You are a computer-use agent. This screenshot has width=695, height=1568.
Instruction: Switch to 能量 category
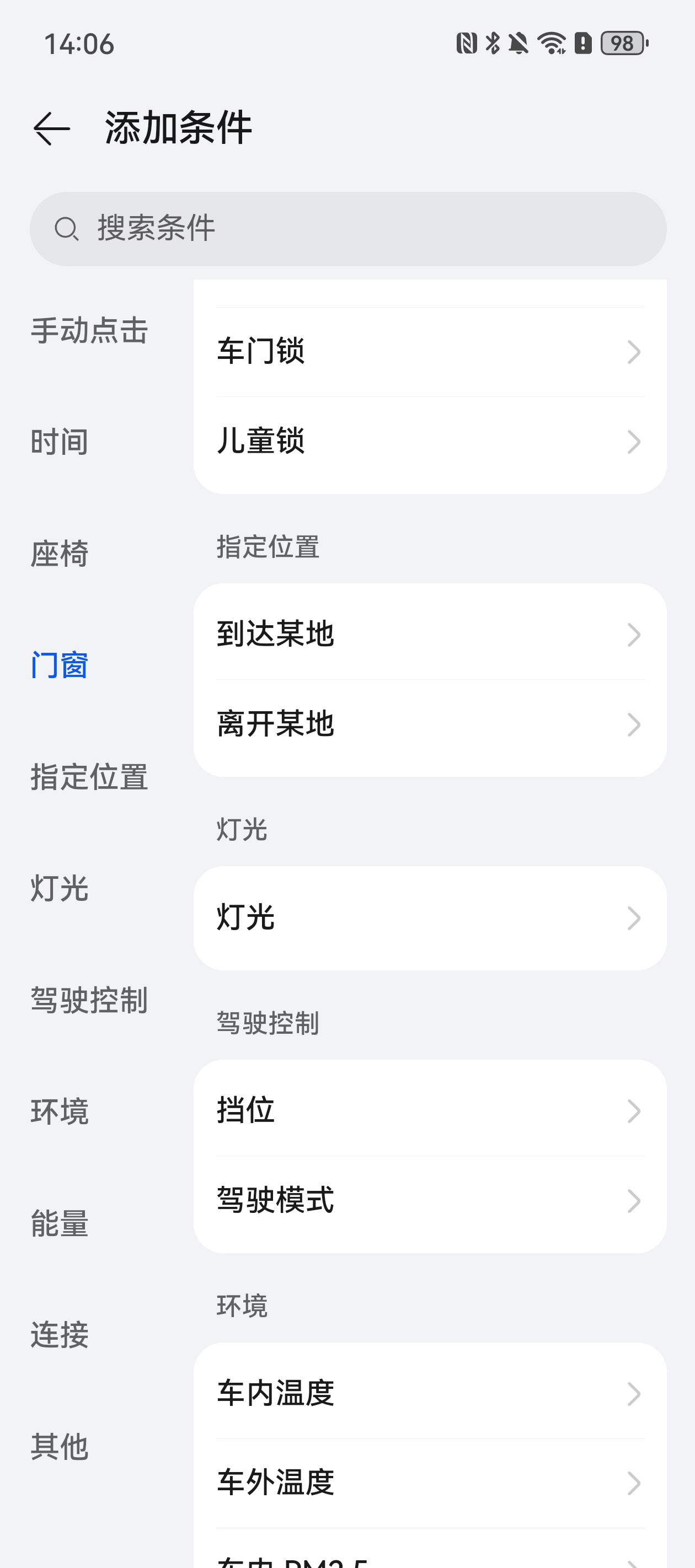(x=60, y=1223)
